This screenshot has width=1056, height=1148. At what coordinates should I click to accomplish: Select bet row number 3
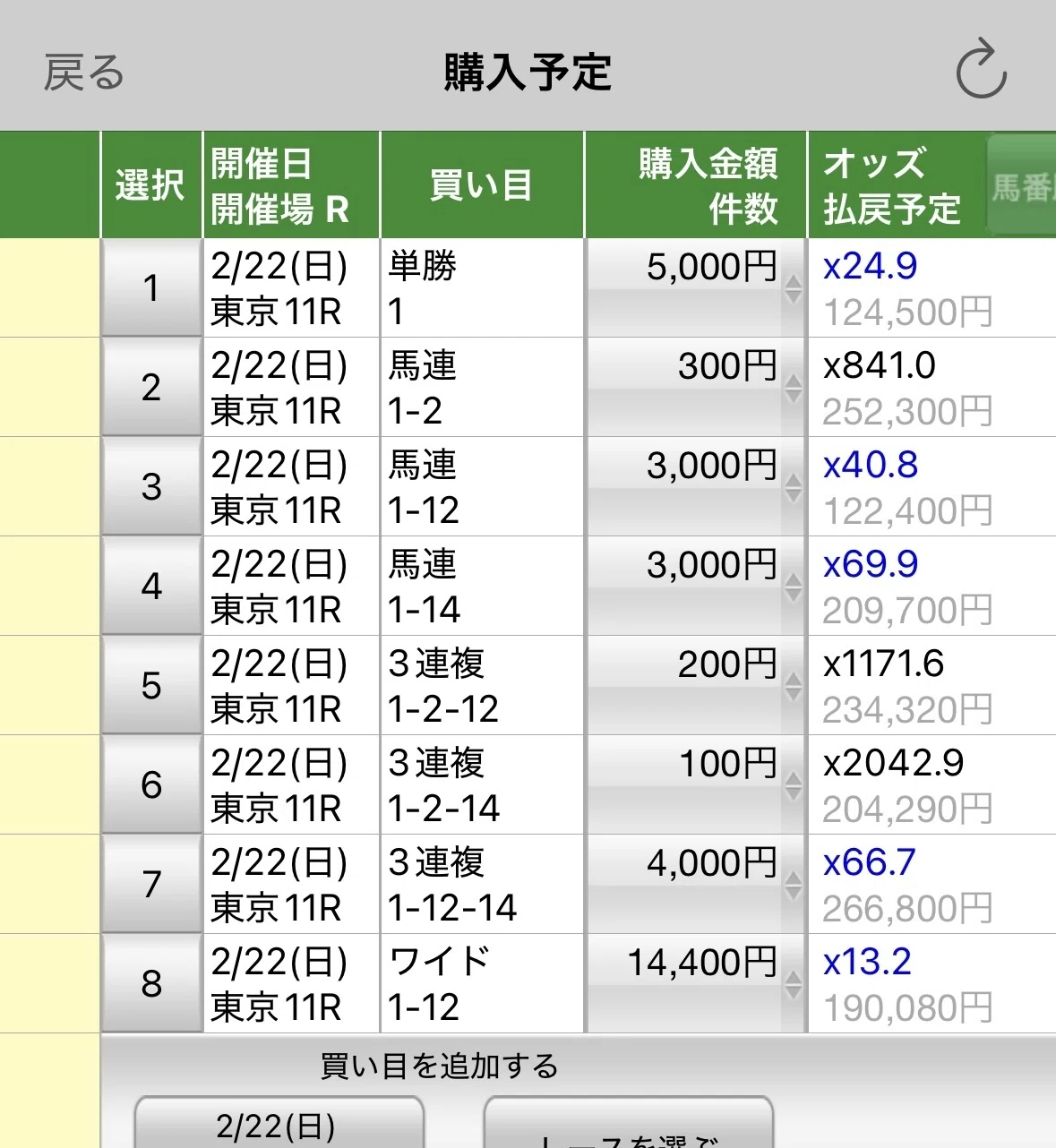pos(151,486)
